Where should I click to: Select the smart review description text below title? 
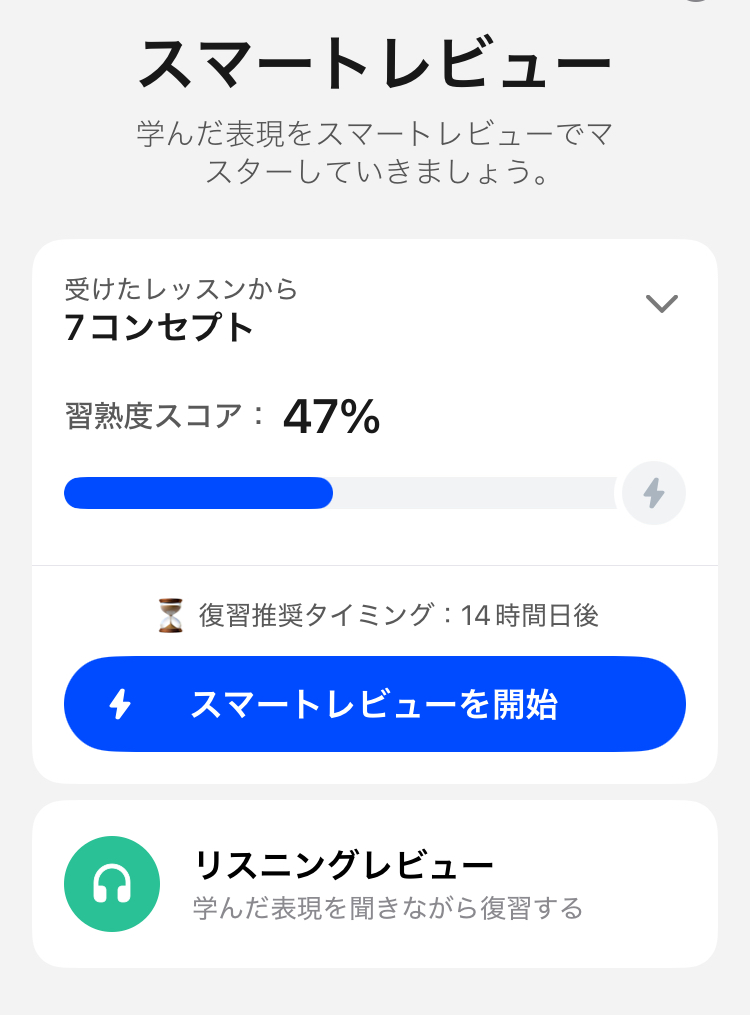click(x=375, y=155)
